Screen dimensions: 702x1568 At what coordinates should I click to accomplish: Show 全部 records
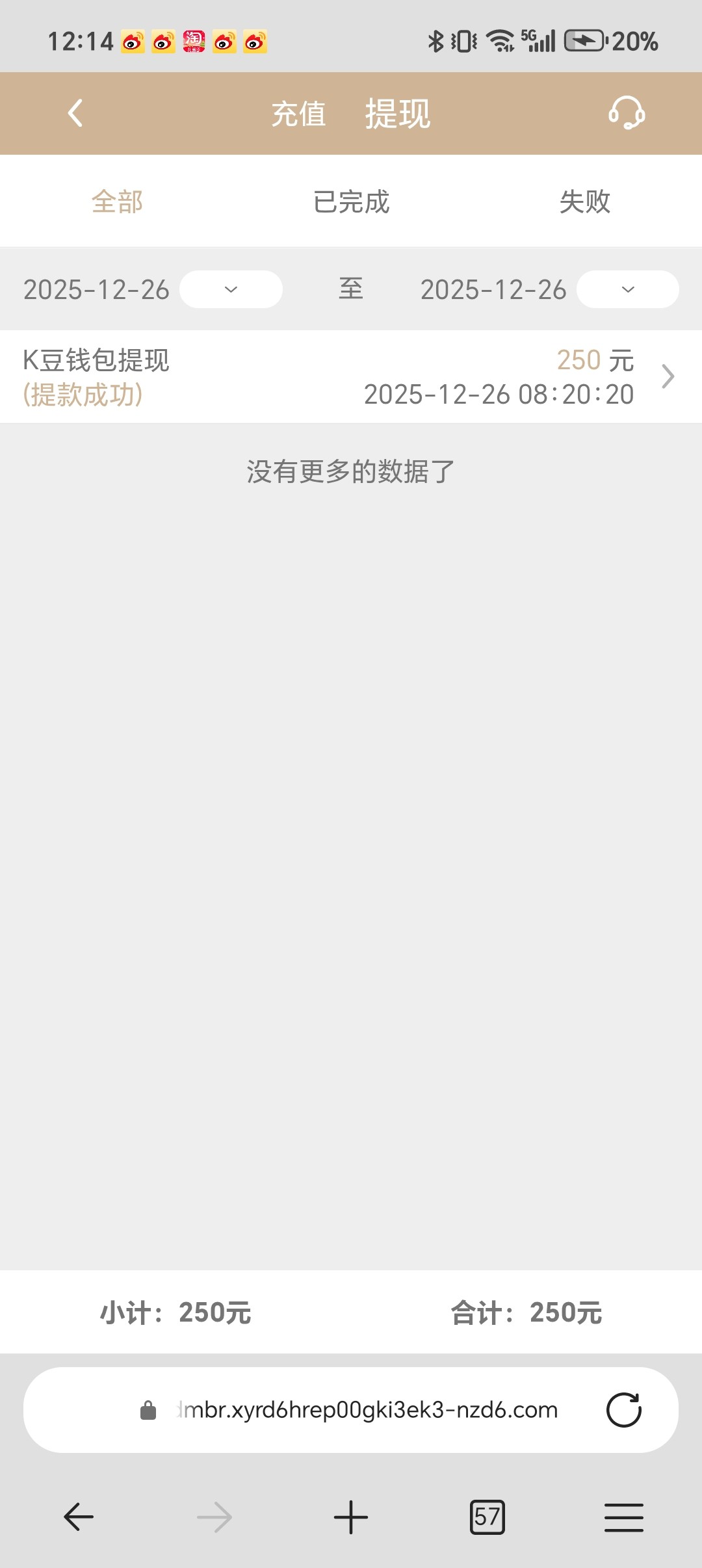point(117,202)
